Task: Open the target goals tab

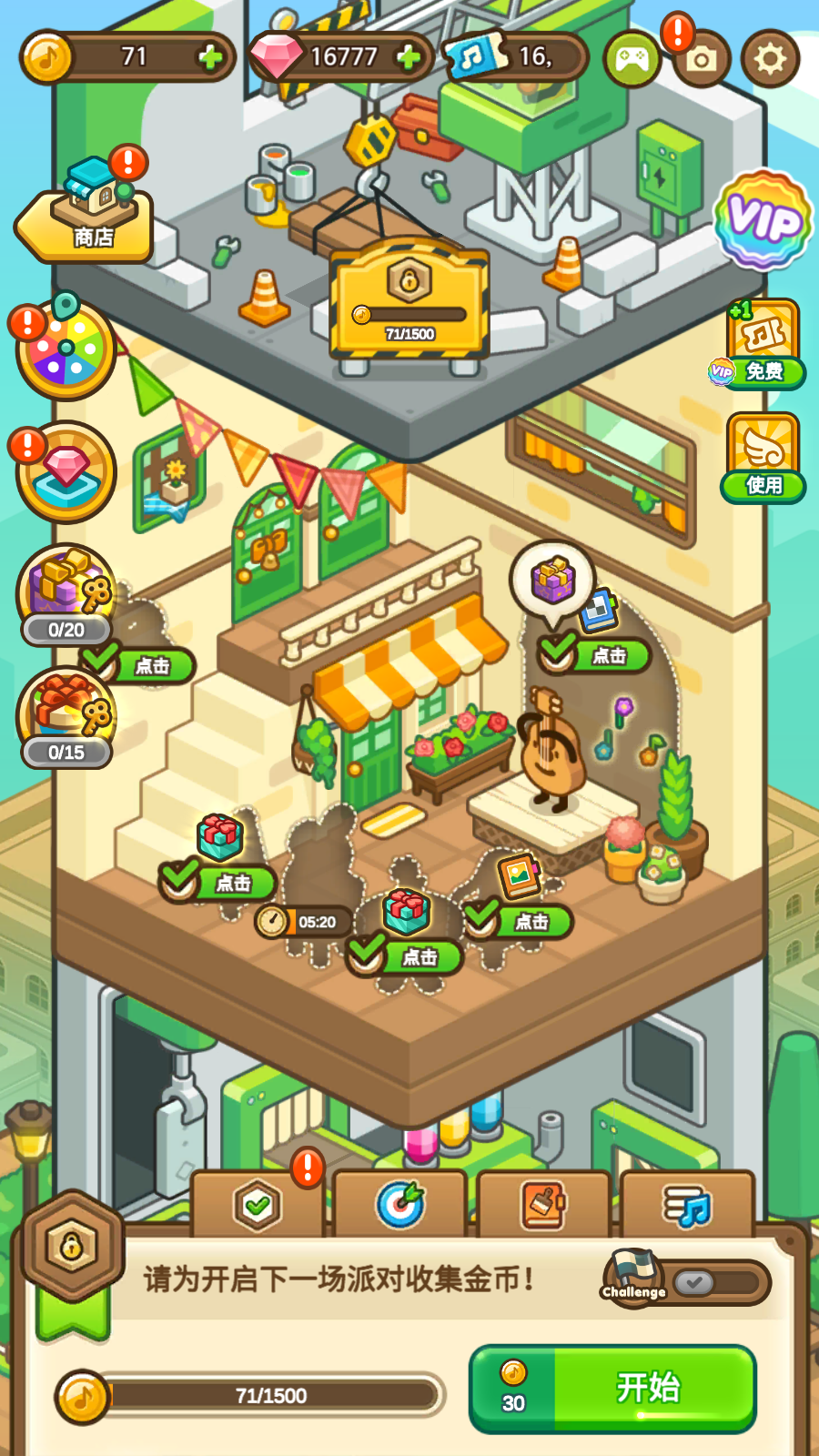Action: (400, 1206)
